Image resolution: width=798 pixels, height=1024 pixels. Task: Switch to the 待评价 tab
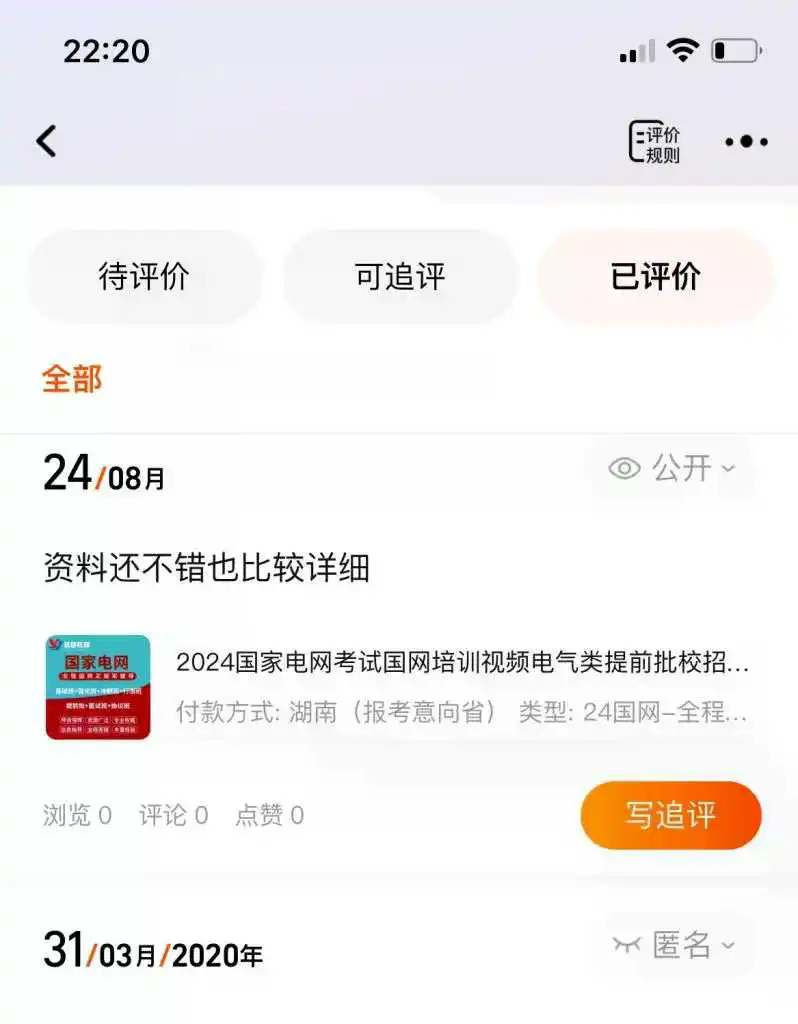144,277
